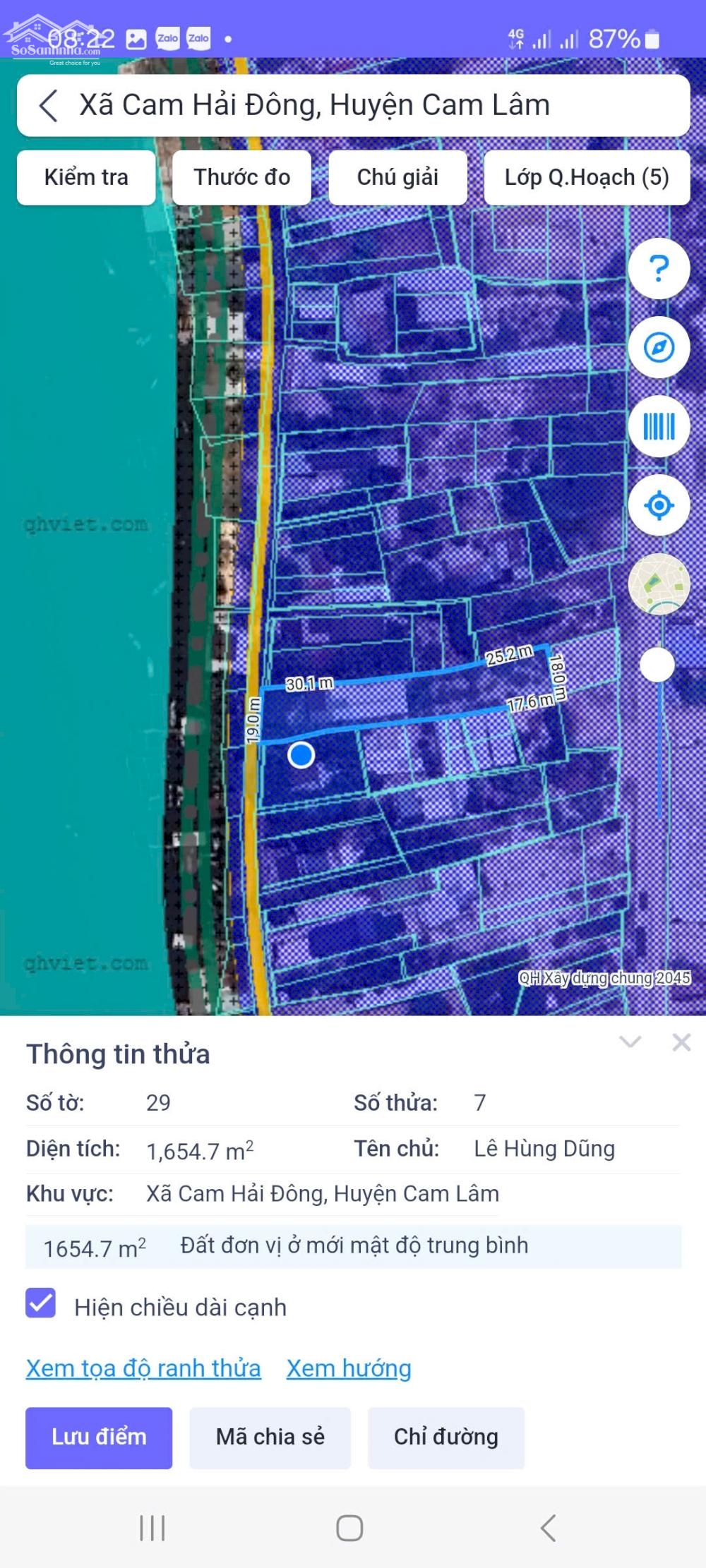The image size is (706, 1568).
Task: Switch map type via map thumbnail
Action: (659, 584)
